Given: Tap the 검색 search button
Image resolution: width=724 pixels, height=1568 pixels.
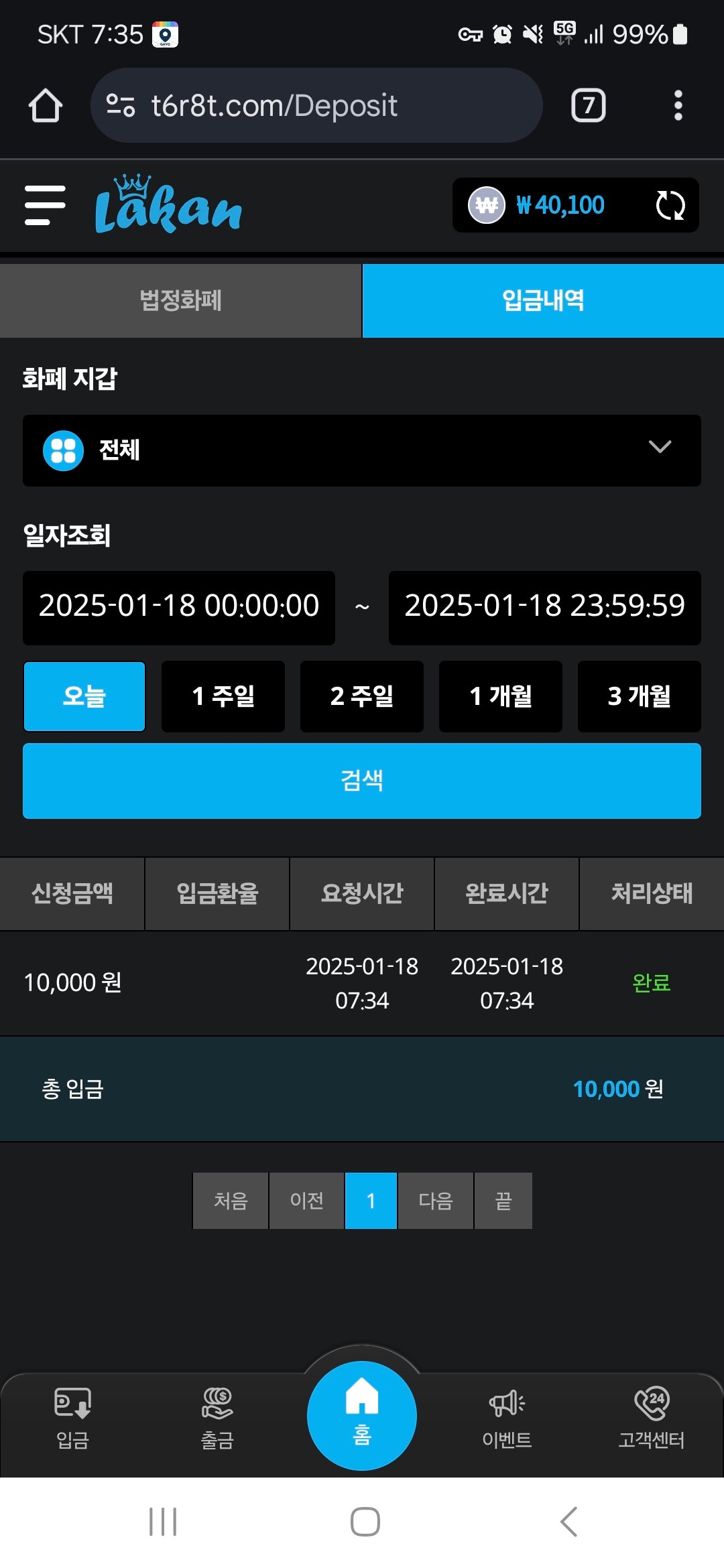Looking at the screenshot, I should point(362,781).
